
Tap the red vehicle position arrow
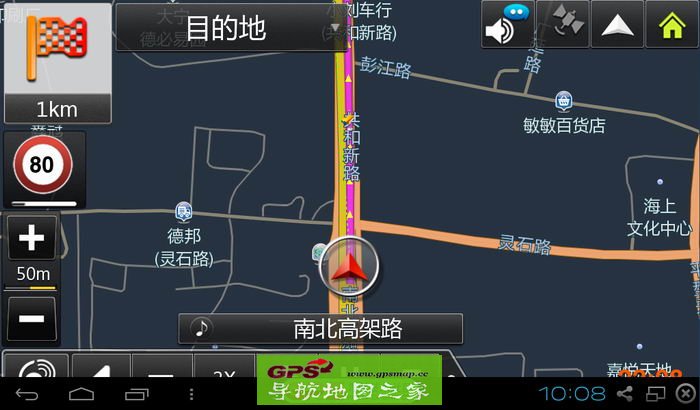tap(346, 268)
